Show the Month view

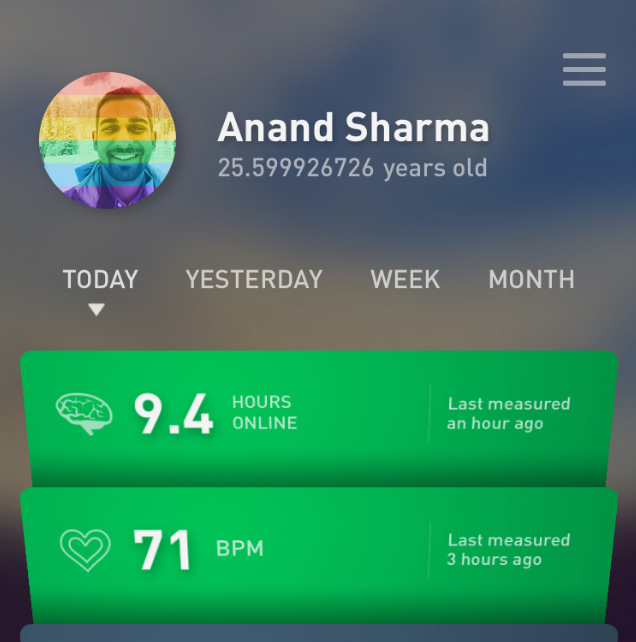tap(531, 280)
